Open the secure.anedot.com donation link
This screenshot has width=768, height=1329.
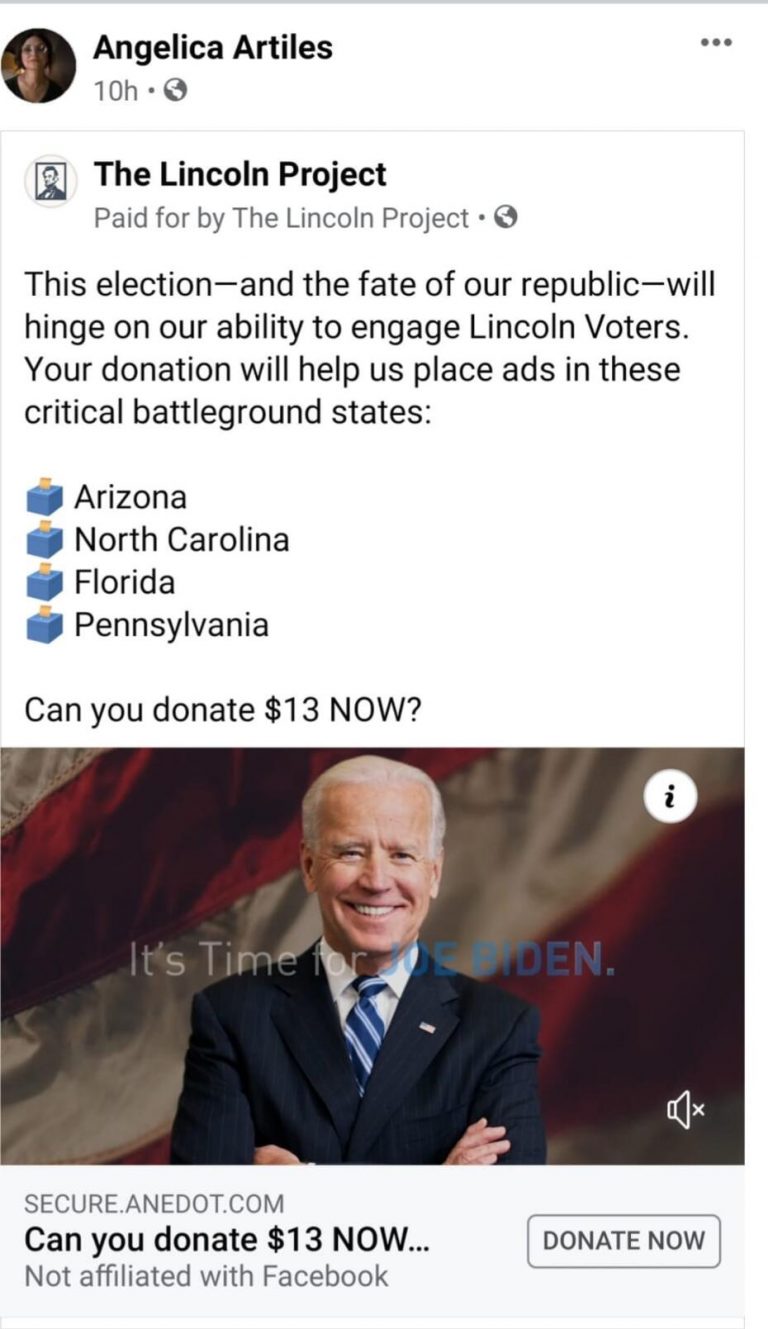point(154,1203)
